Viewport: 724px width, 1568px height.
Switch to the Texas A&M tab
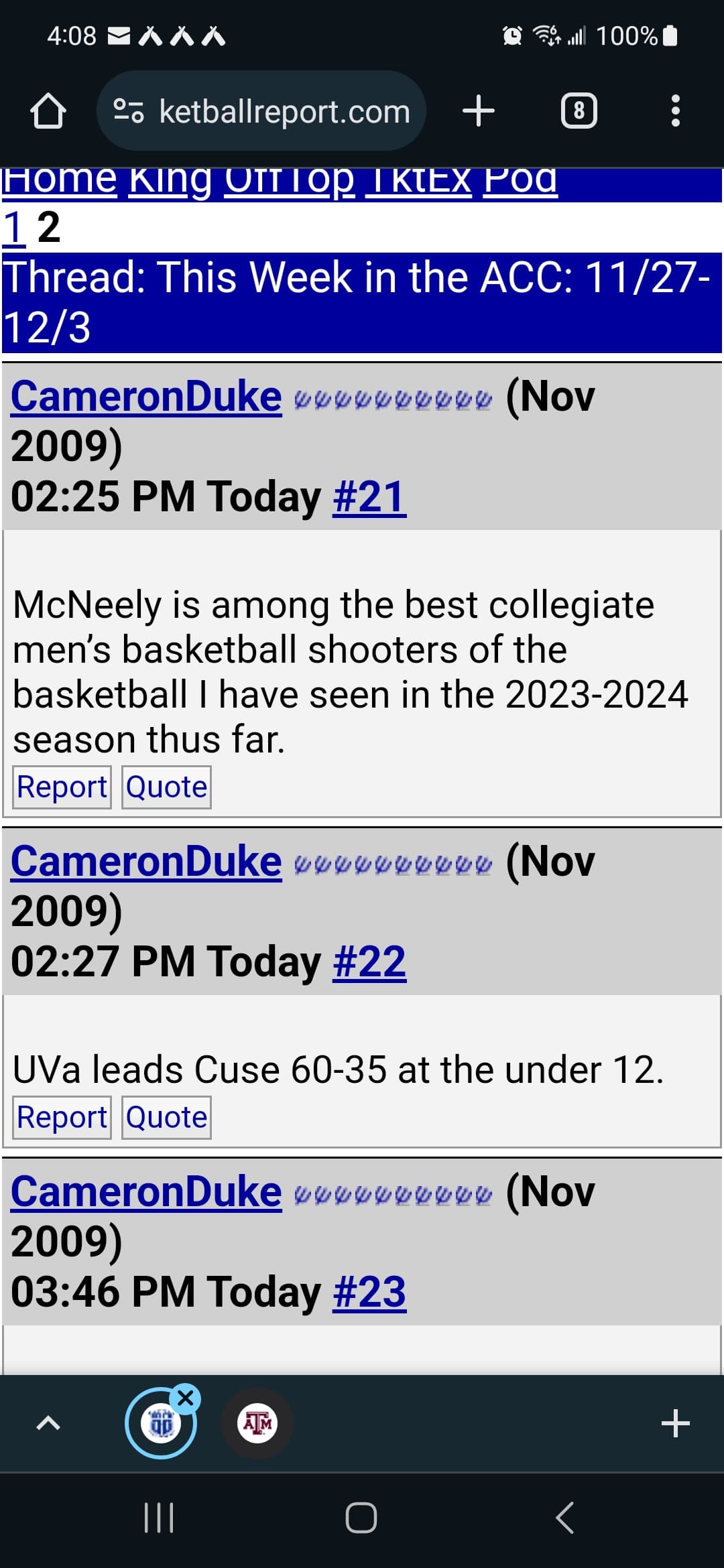257,1423
